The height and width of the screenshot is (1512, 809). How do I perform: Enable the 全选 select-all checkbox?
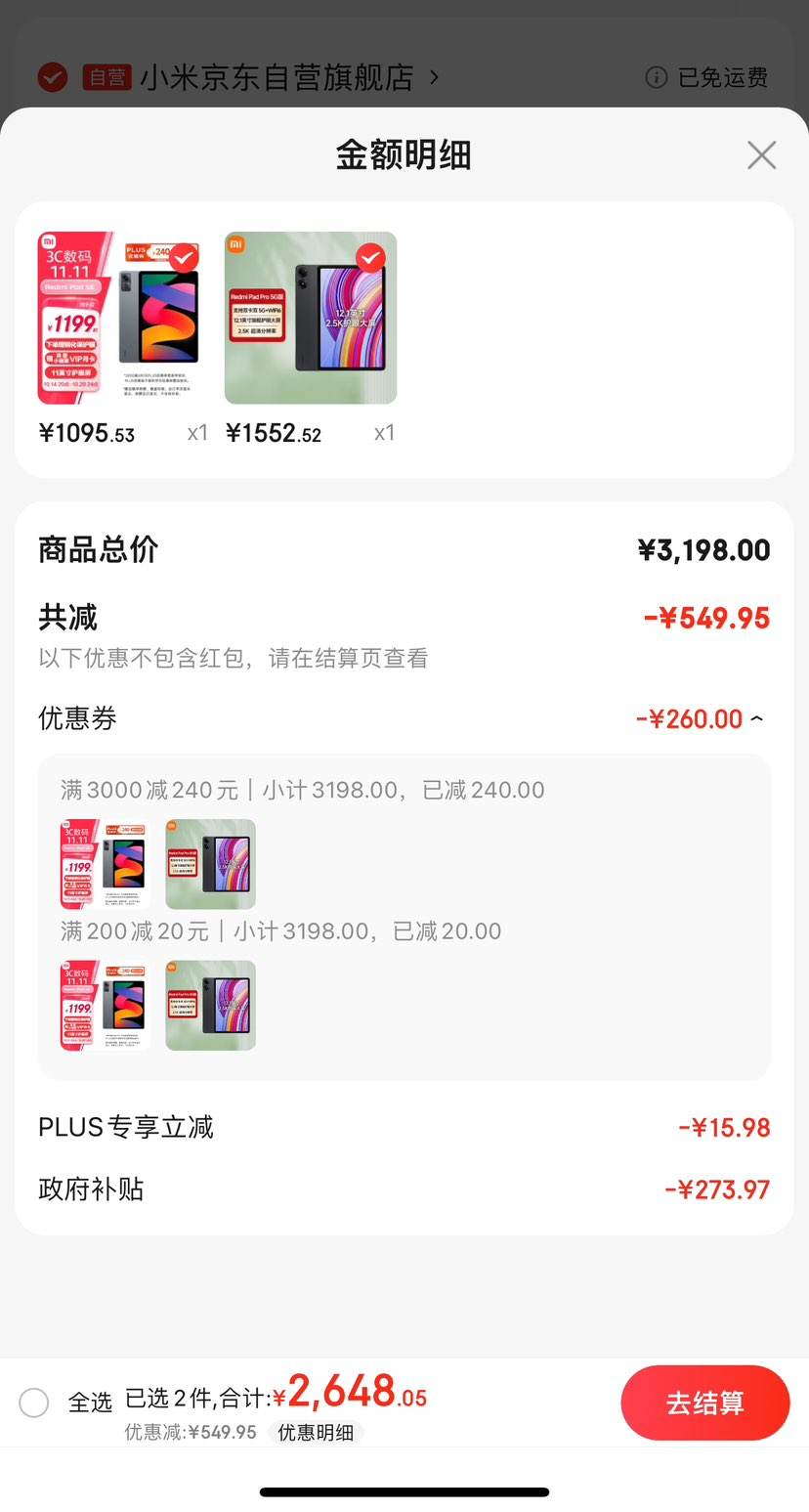pos(33,1403)
